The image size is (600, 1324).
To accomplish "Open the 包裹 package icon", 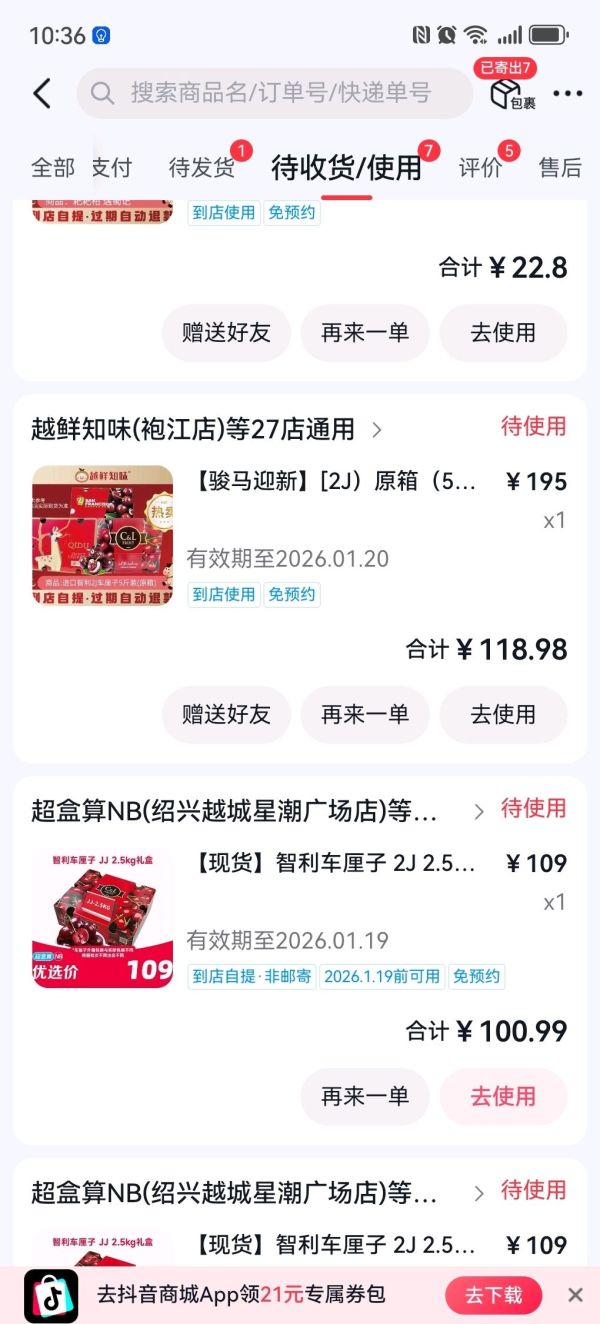I will (511, 94).
